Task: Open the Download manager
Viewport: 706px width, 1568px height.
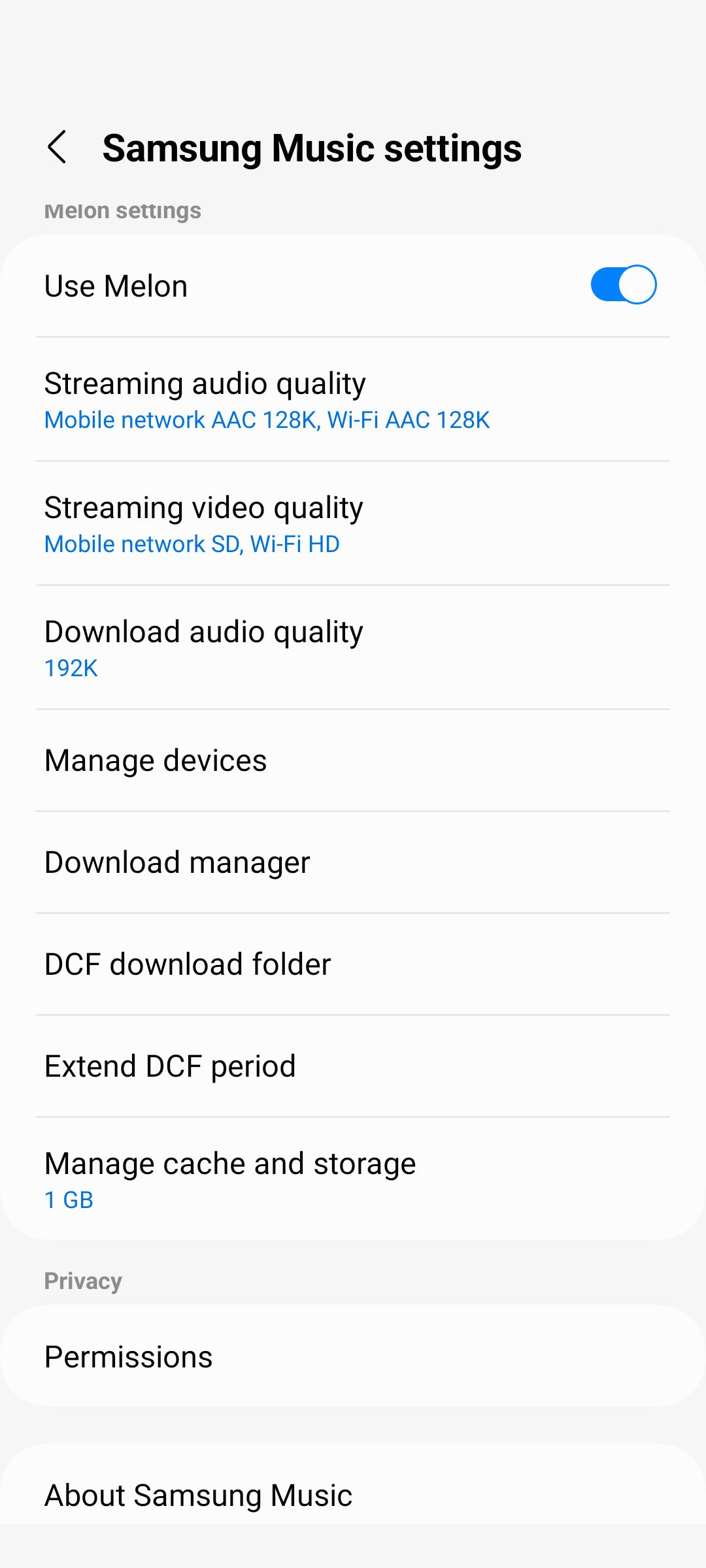Action: point(353,862)
